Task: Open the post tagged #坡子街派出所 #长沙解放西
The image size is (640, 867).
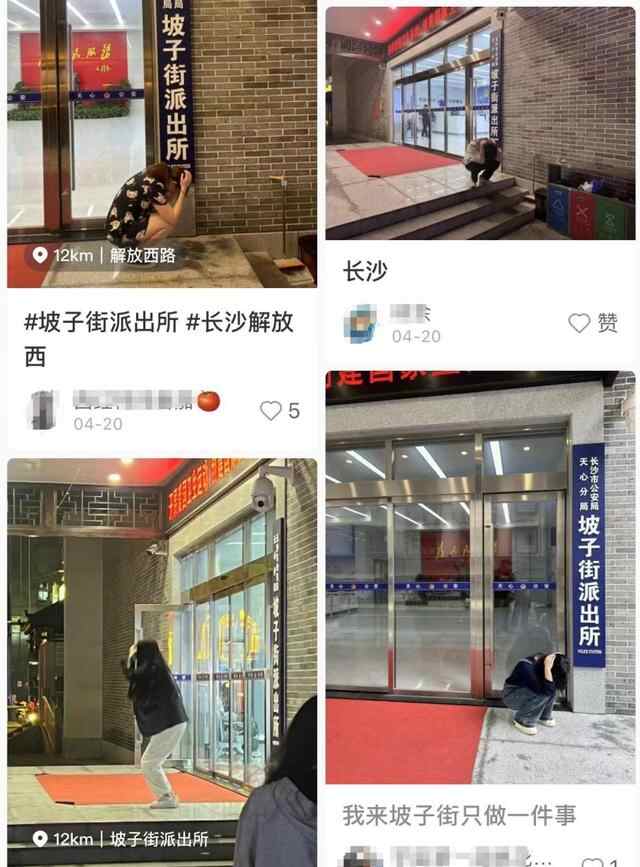Action: coord(158,338)
